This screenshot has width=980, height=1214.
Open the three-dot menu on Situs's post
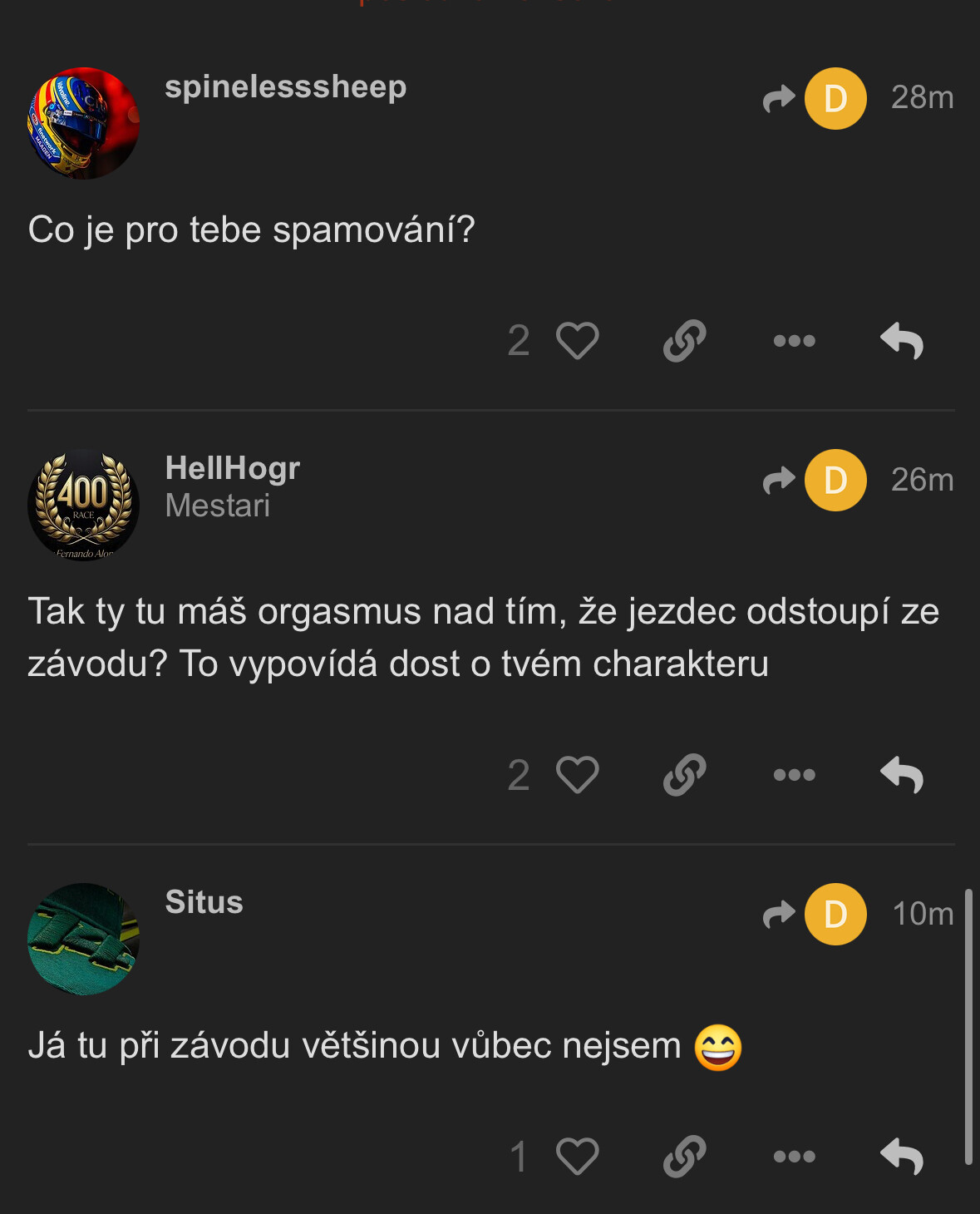(x=794, y=1157)
